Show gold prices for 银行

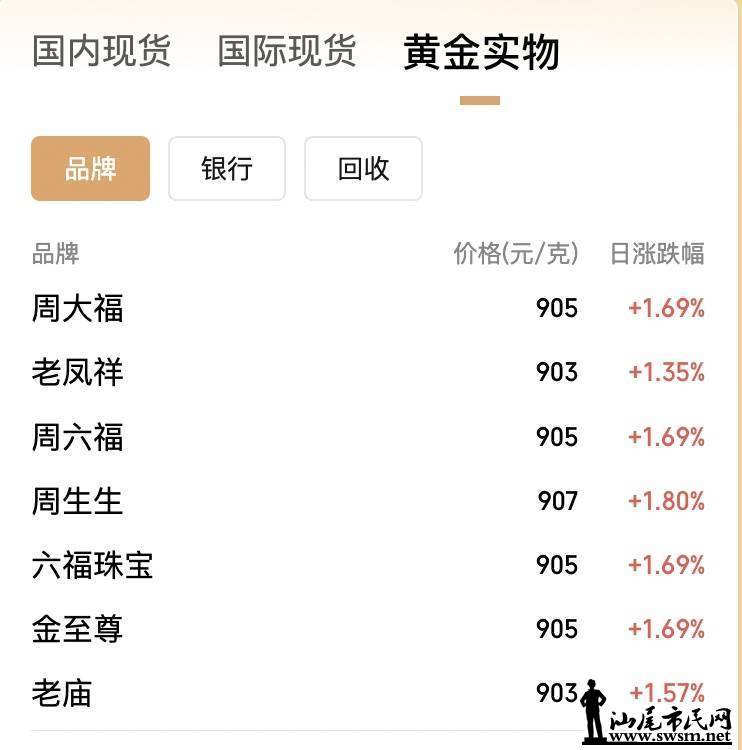tap(227, 169)
